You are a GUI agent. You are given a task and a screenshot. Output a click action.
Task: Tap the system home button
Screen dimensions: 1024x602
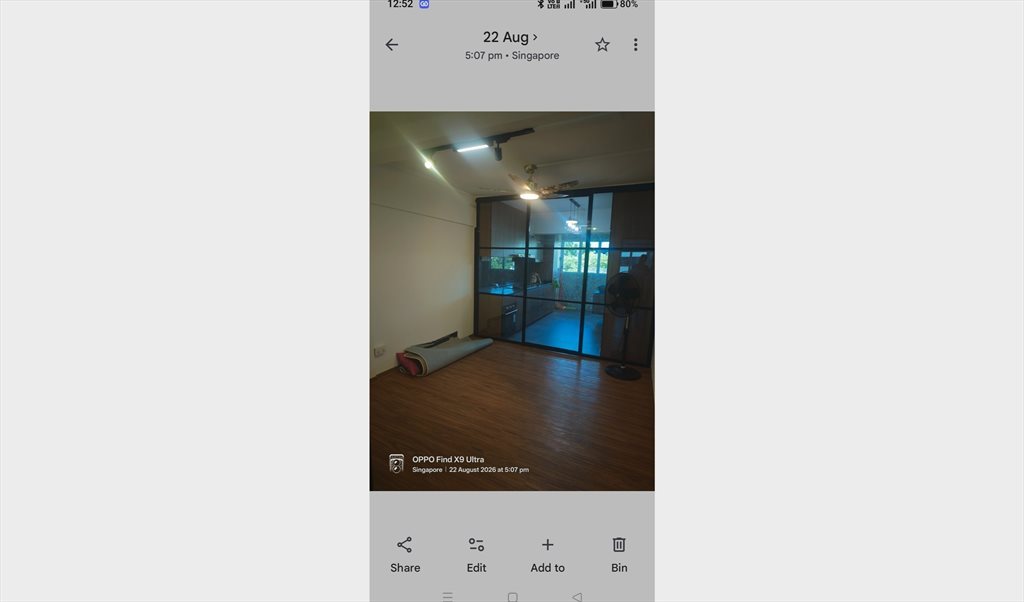point(513,597)
